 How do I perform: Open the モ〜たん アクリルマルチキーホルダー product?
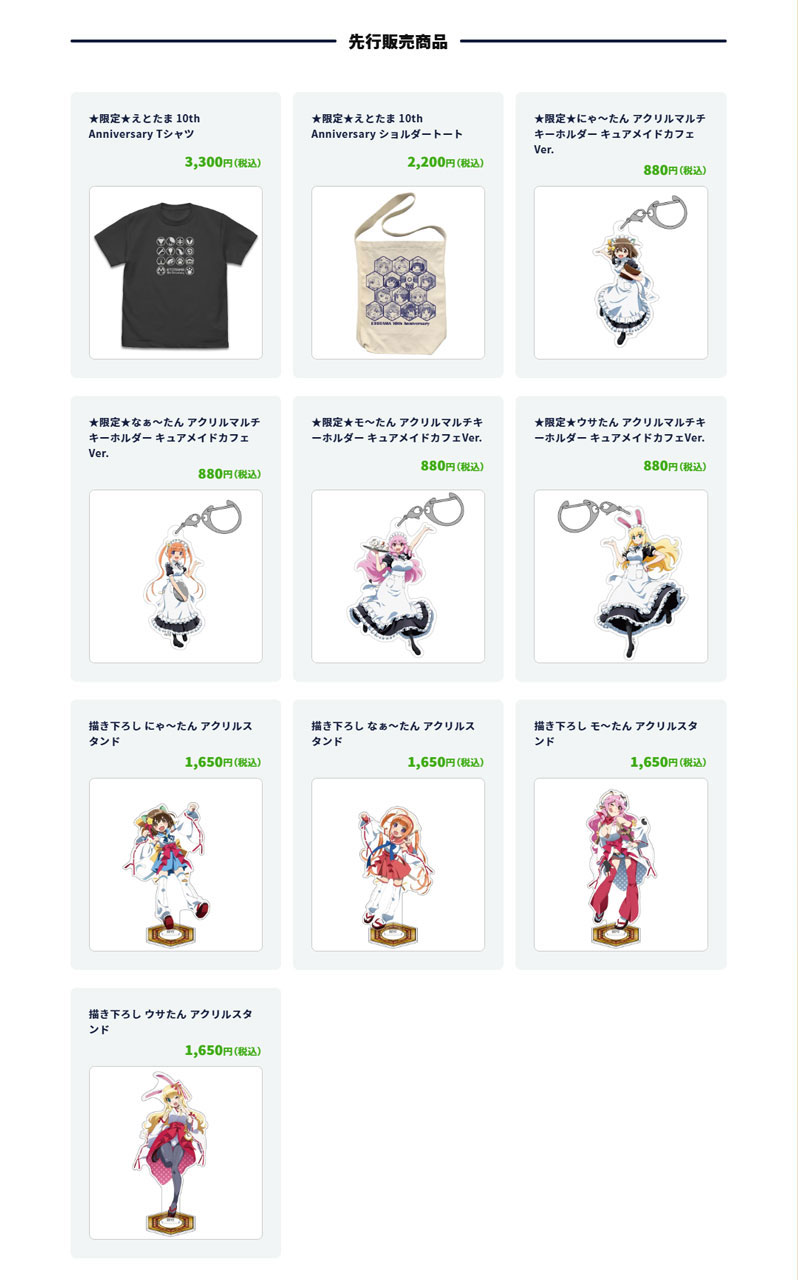tap(397, 575)
